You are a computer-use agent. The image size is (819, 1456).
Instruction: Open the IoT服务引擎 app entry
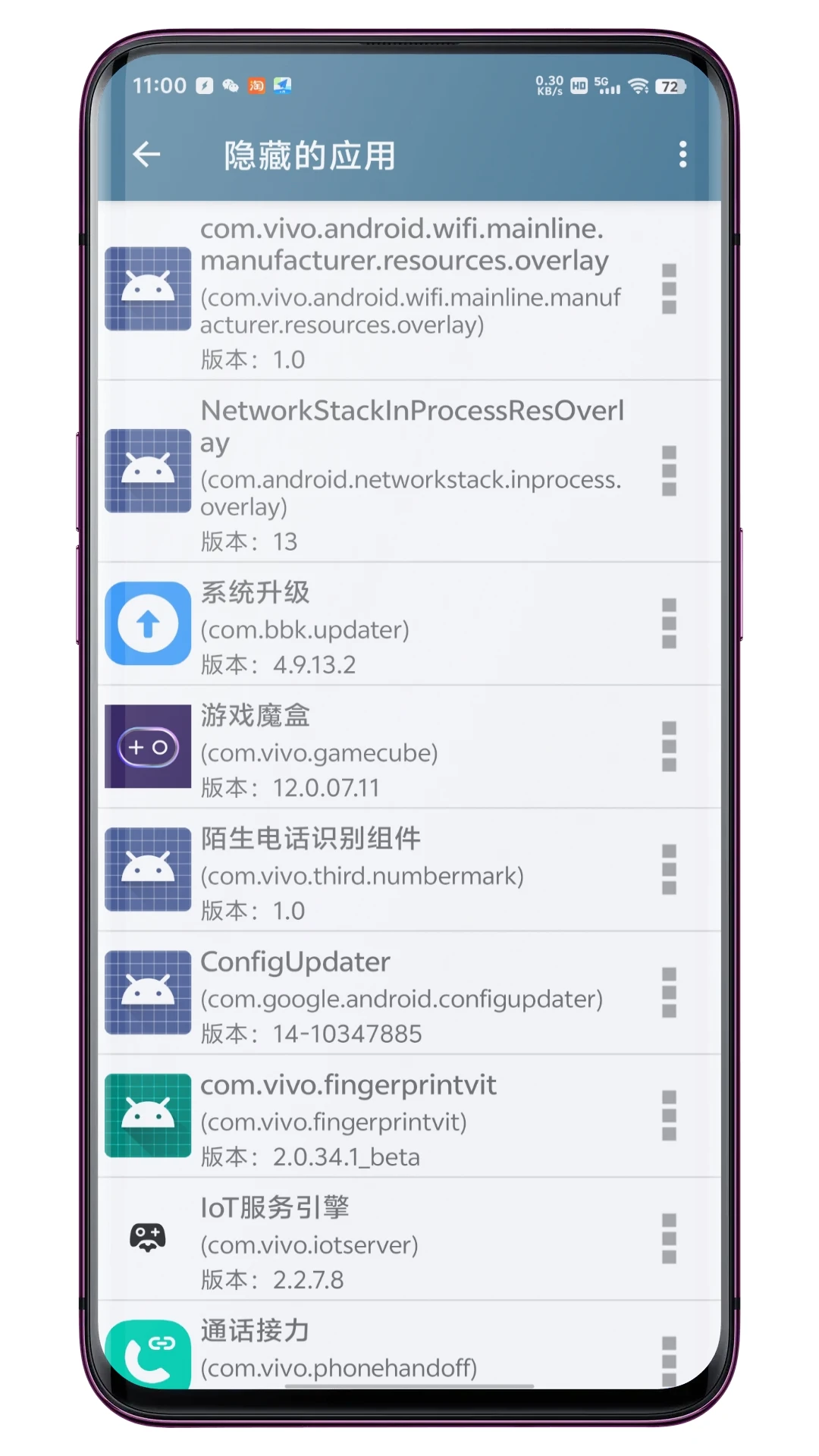[409, 1239]
